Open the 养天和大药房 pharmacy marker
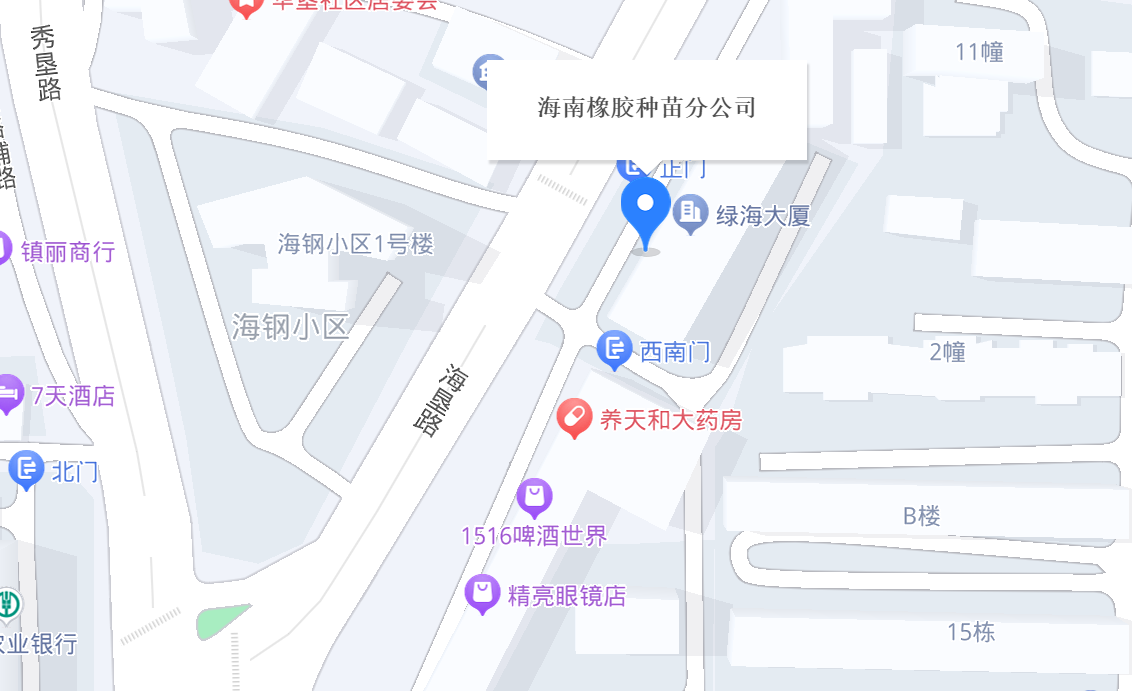 (574, 418)
